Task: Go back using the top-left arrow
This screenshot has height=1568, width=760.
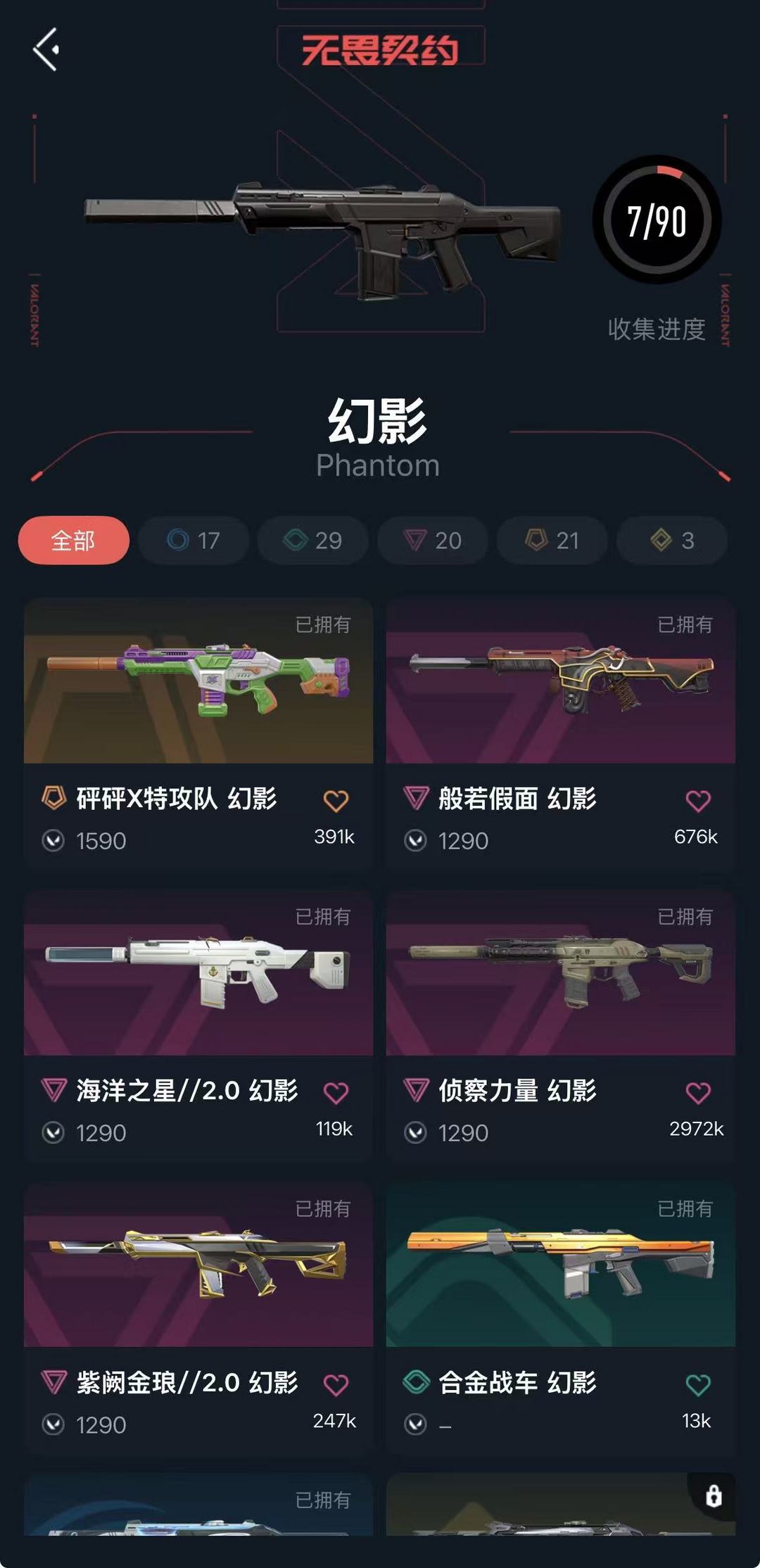Action: [x=46, y=49]
